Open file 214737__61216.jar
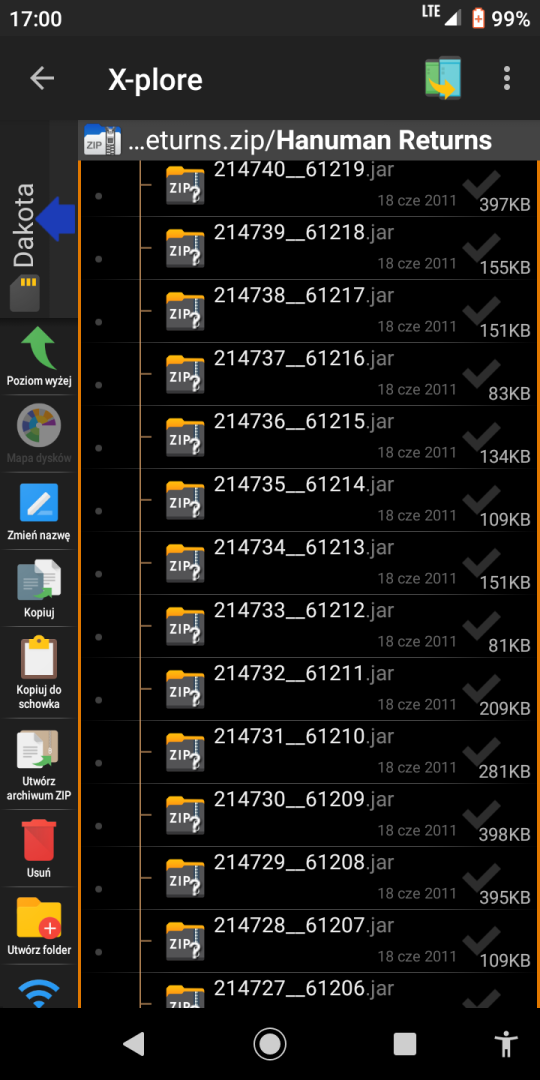Screen dimensions: 540x1080 [x=309, y=374]
